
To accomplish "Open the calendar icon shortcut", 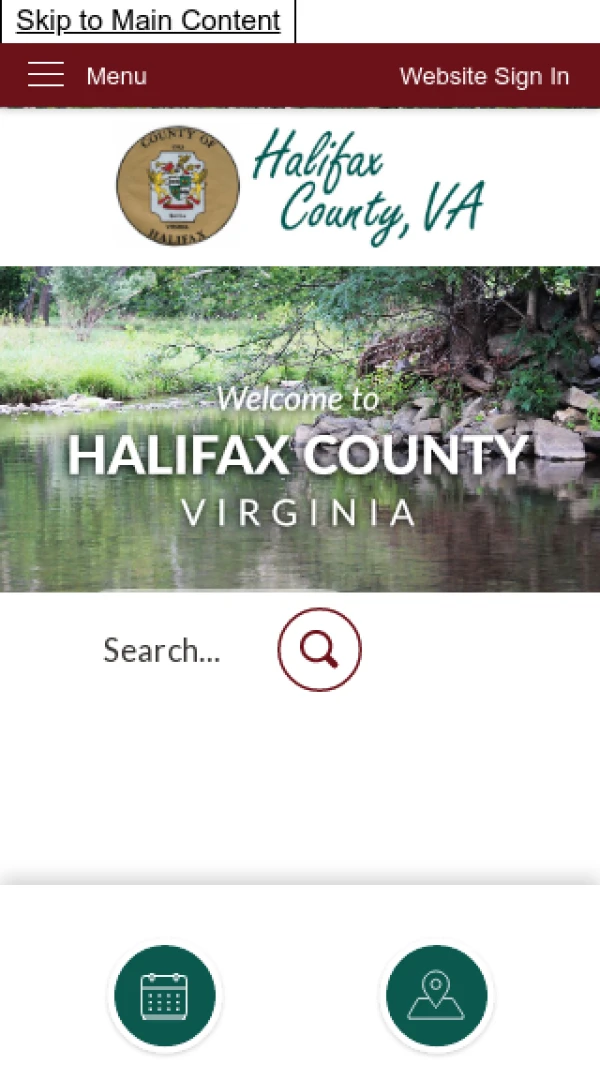I will pyautogui.click(x=164, y=996).
